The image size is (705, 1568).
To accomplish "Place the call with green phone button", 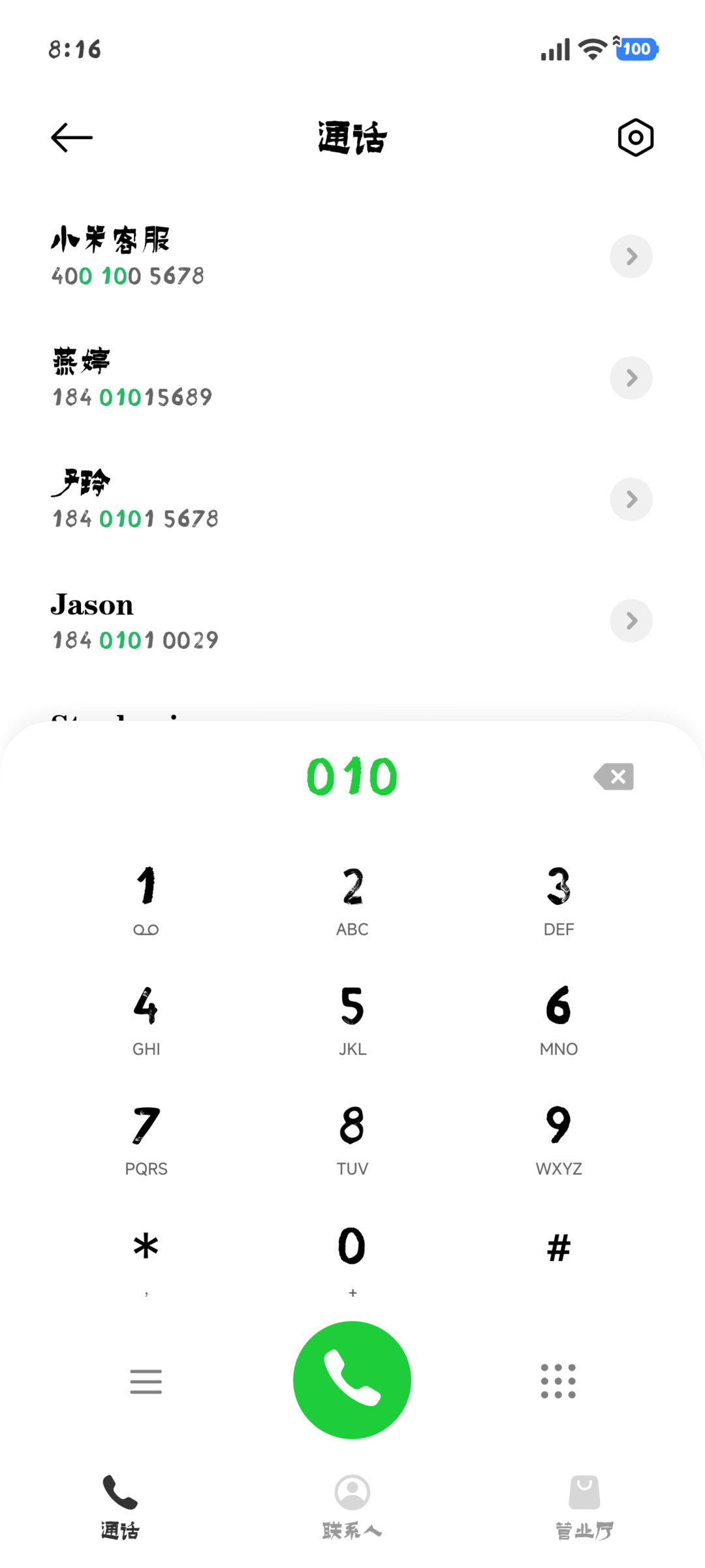I will pyautogui.click(x=352, y=1380).
